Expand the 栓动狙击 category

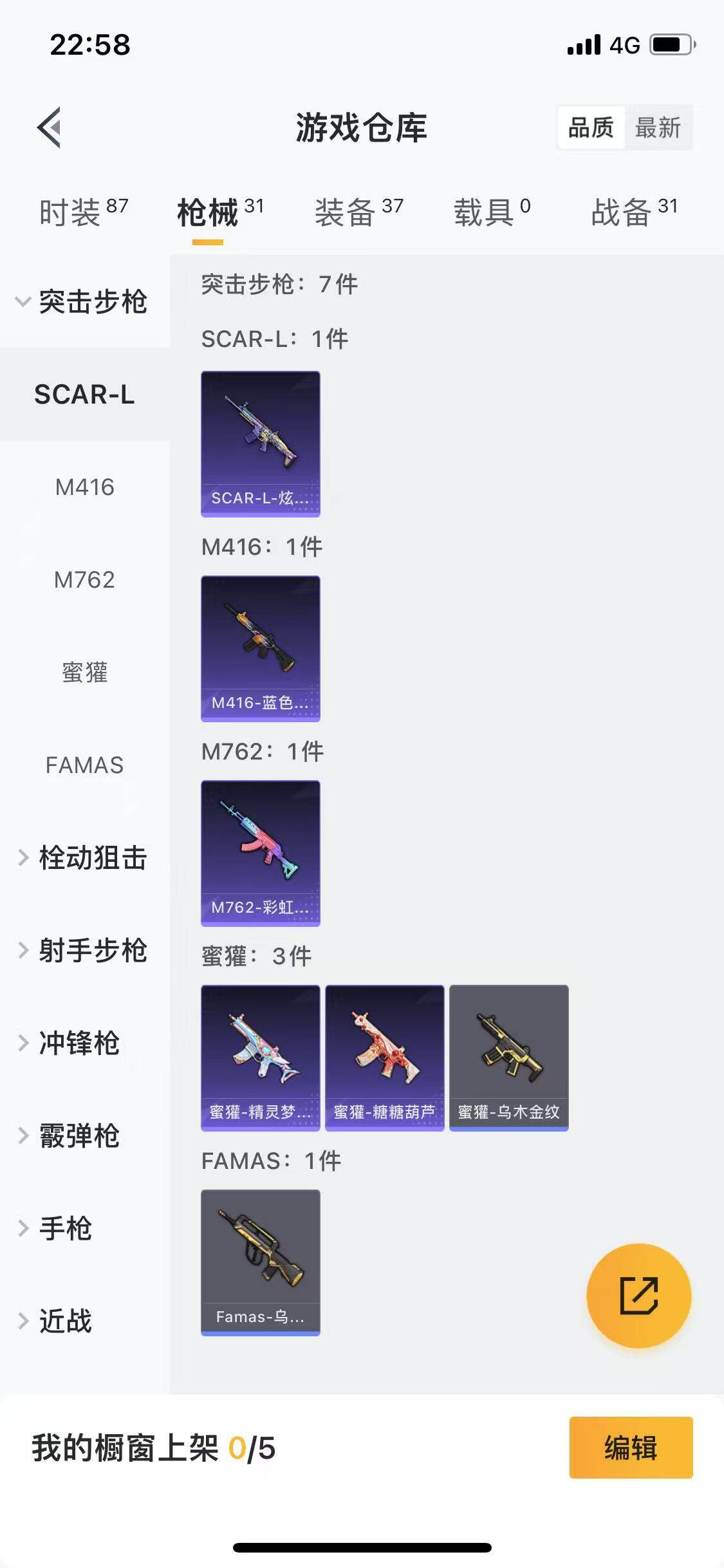coord(92,857)
